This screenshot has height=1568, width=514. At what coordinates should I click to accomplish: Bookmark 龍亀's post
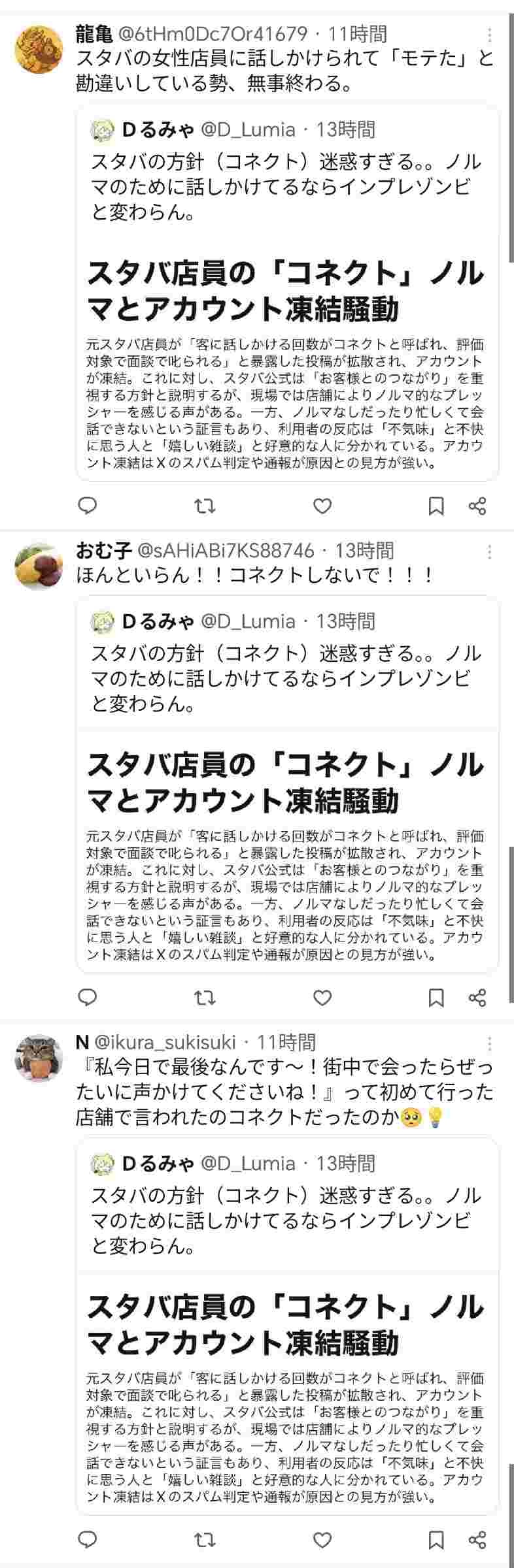click(436, 506)
